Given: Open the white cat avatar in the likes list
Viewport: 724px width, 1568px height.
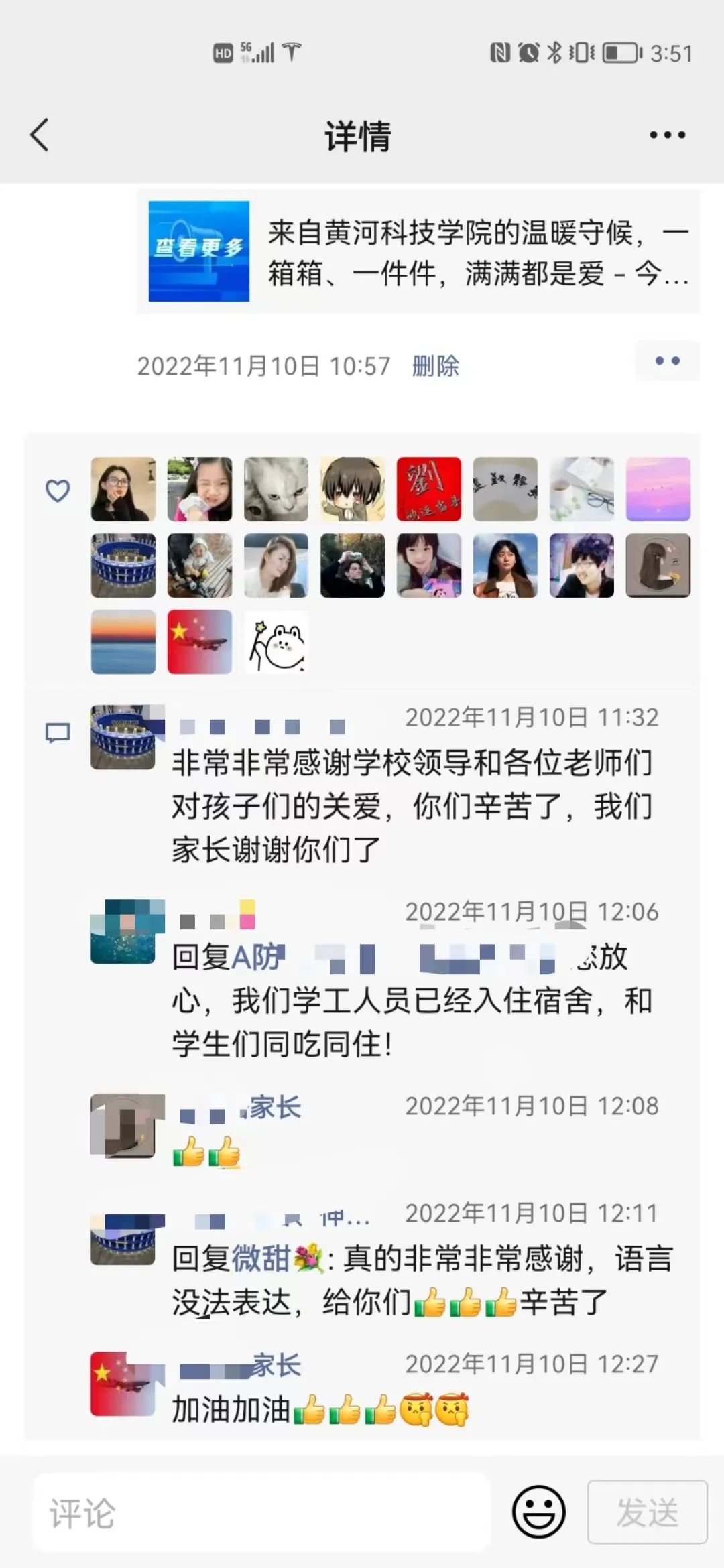Looking at the screenshot, I should point(276,489).
